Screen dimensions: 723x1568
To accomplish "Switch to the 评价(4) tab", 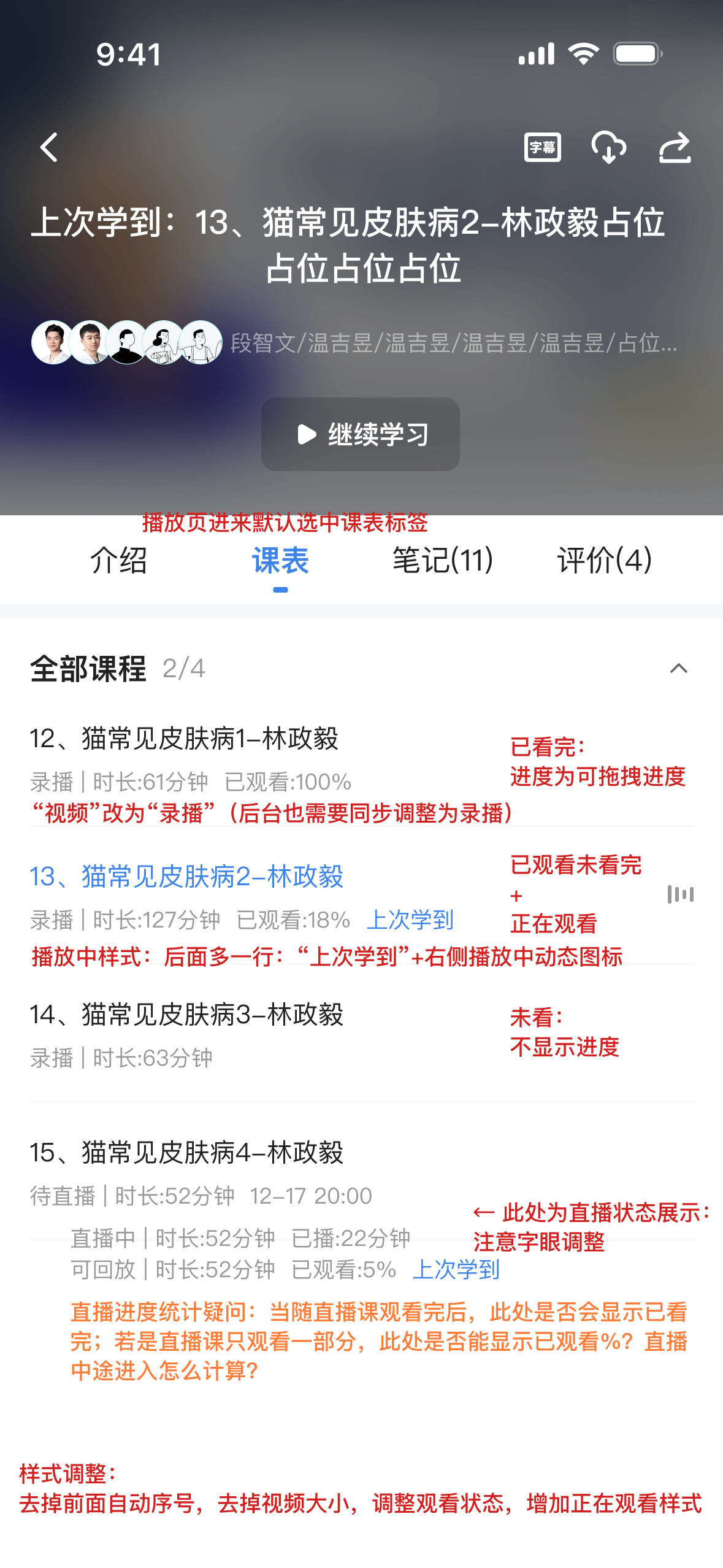I will [x=604, y=560].
